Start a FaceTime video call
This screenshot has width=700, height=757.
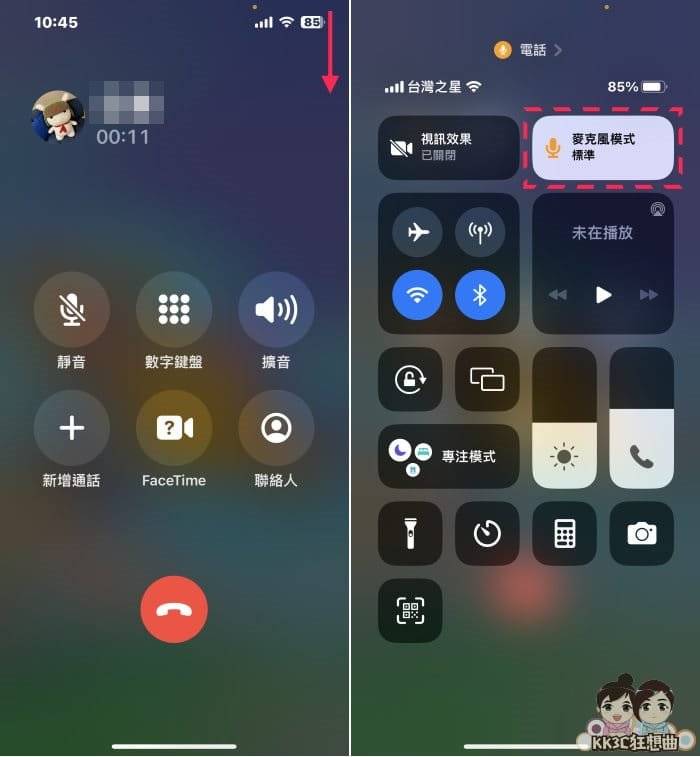174,427
